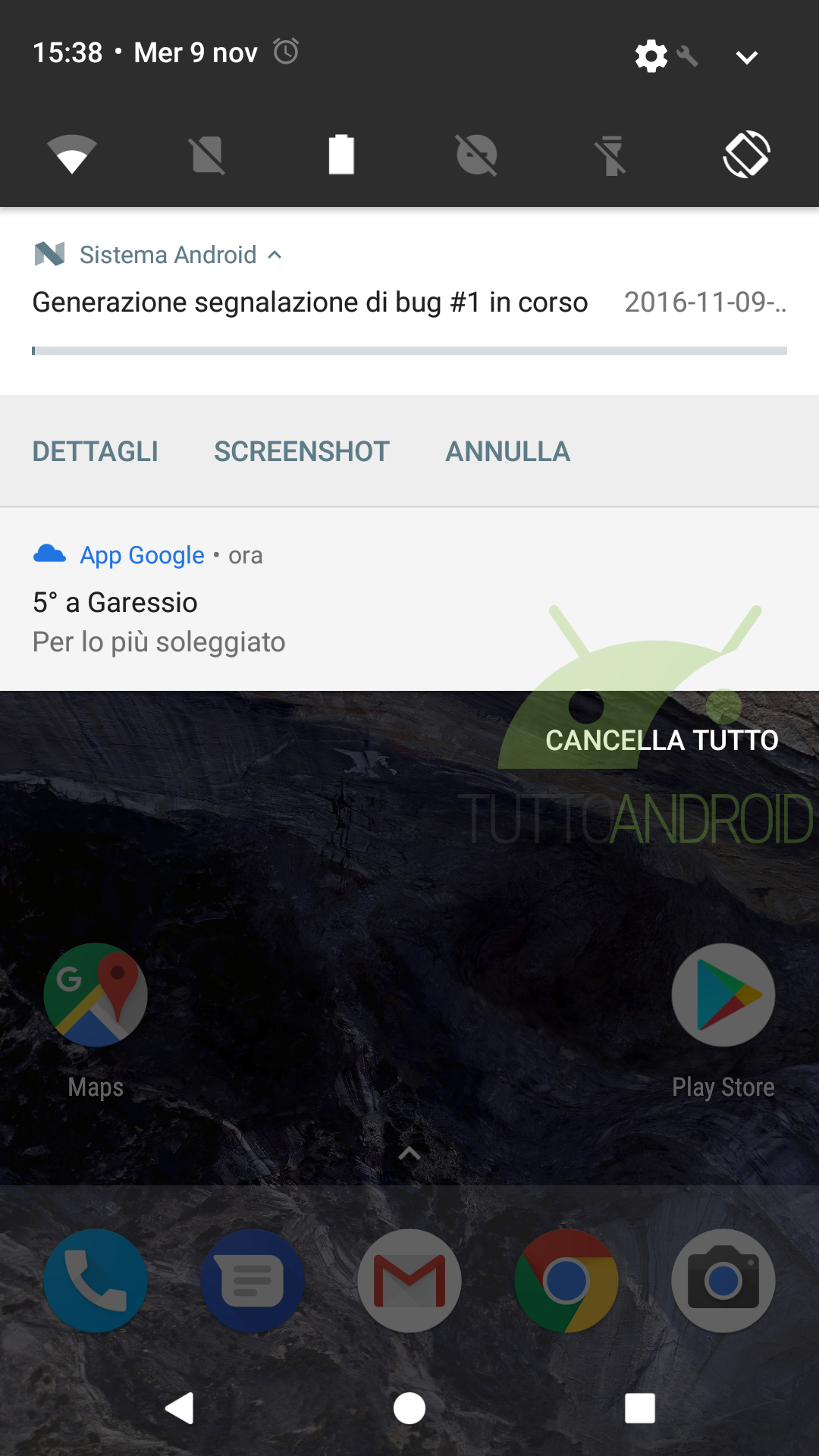Tap the navigation back button

tap(180, 1408)
